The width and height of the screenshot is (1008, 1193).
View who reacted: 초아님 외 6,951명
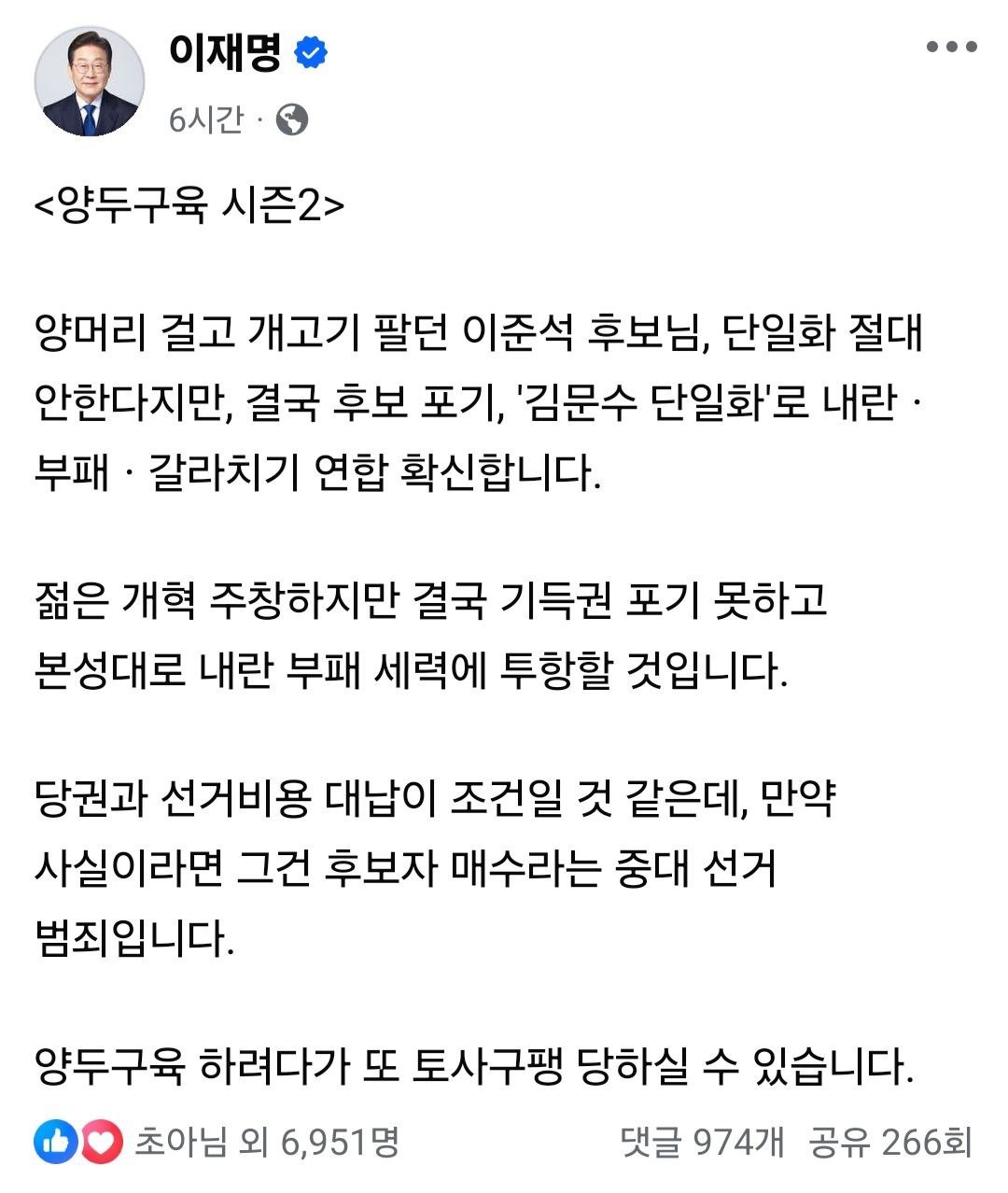267,1142
